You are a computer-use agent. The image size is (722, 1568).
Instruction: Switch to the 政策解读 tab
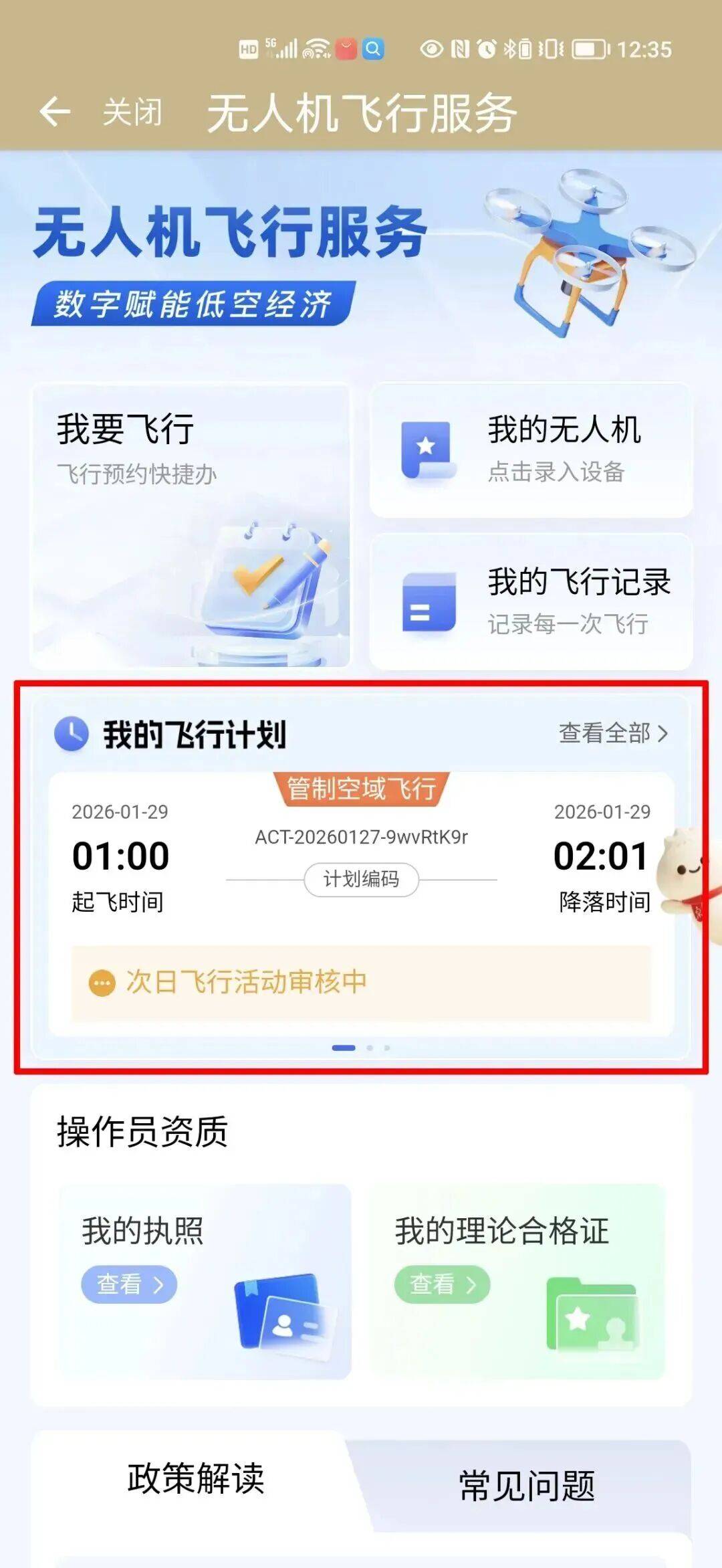pos(195,1478)
